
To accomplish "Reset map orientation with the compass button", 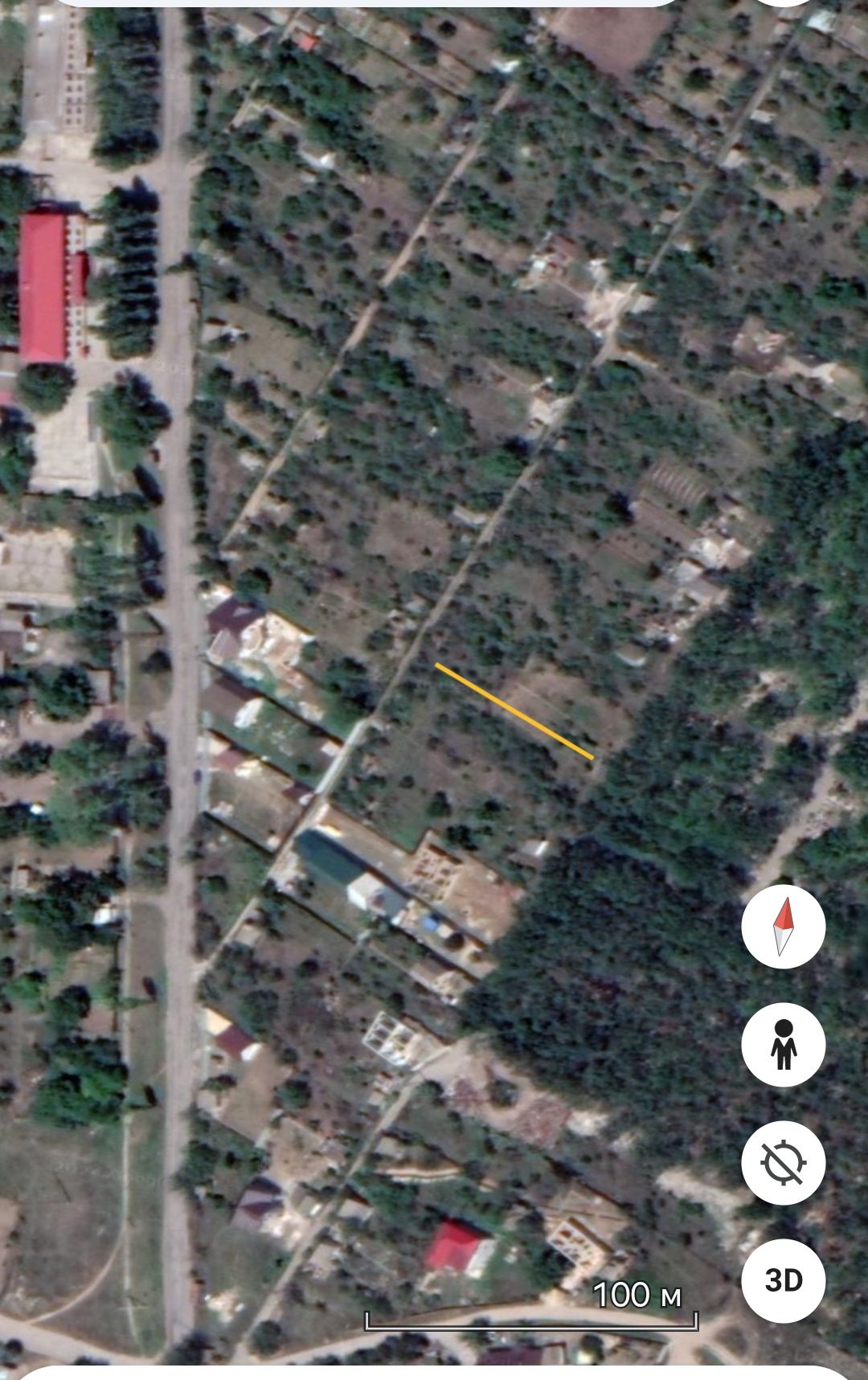I will [783, 927].
